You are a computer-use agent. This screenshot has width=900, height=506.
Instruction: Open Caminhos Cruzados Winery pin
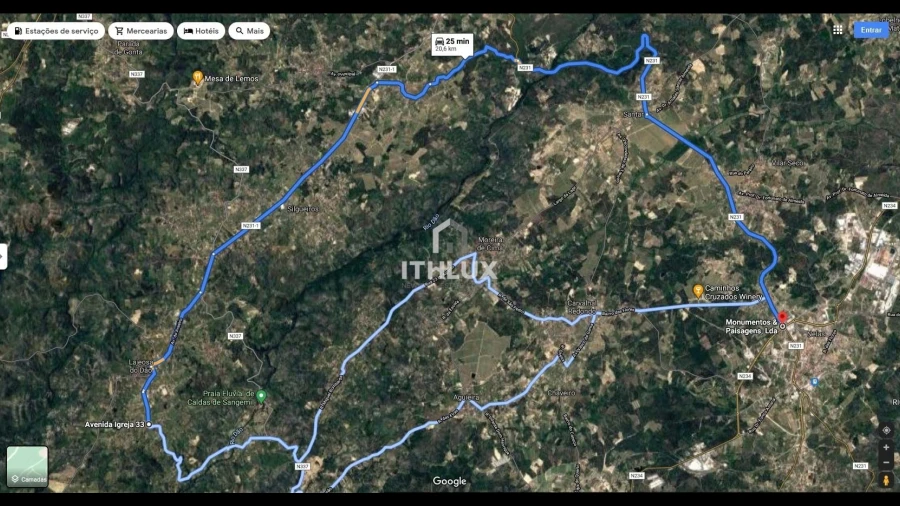[698, 290]
